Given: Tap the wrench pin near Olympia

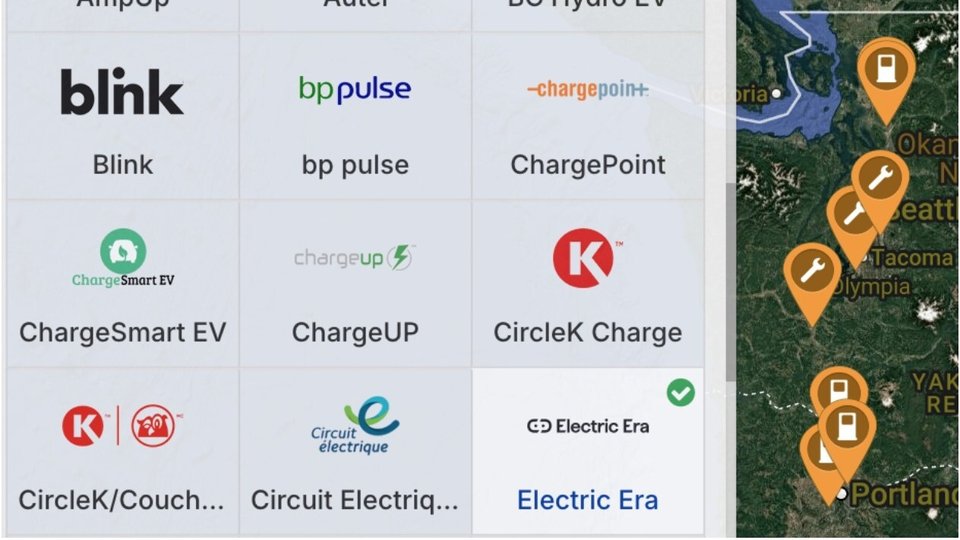Looking at the screenshot, I should pos(811,271).
